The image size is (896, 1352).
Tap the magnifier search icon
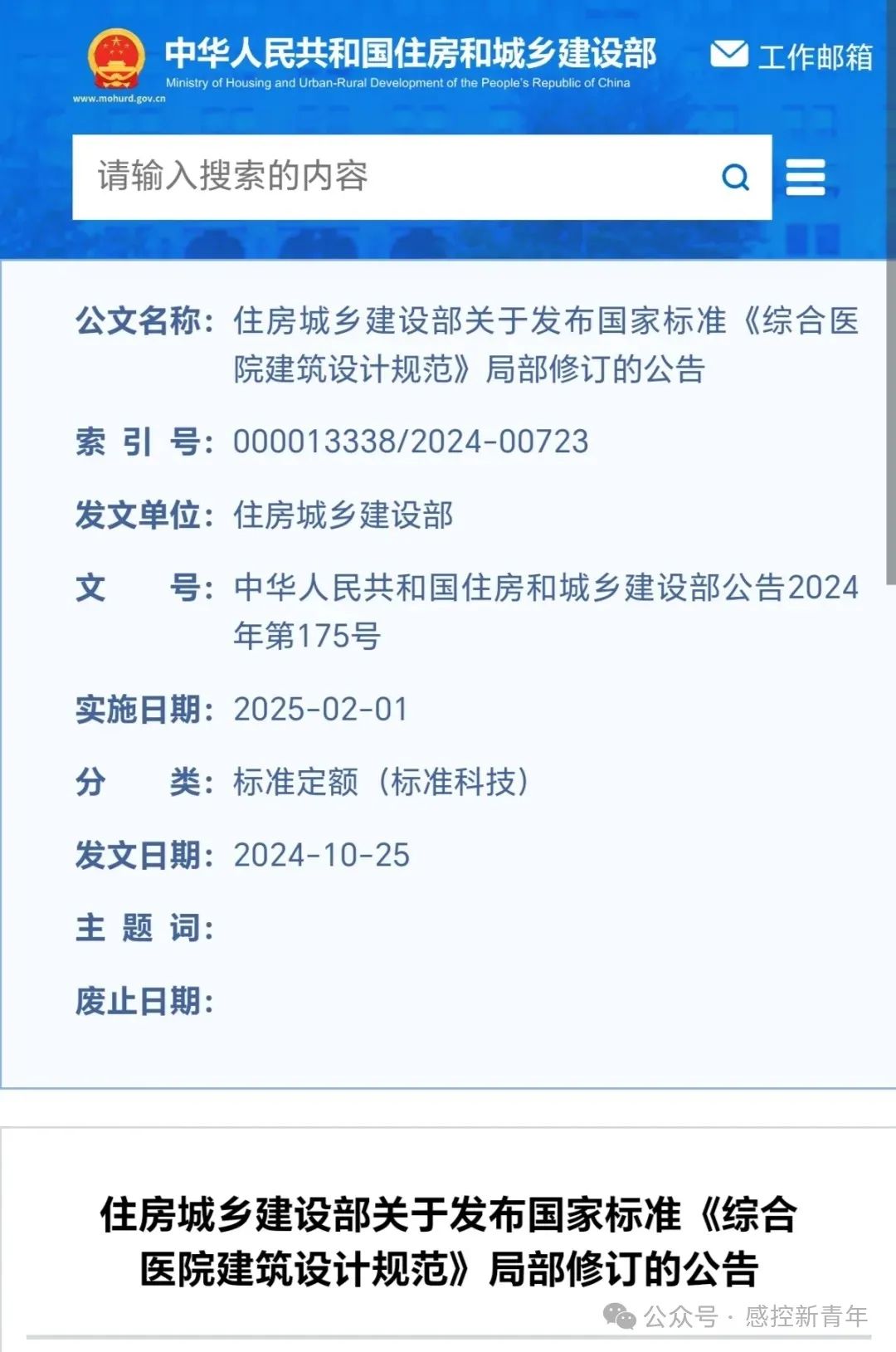click(735, 177)
